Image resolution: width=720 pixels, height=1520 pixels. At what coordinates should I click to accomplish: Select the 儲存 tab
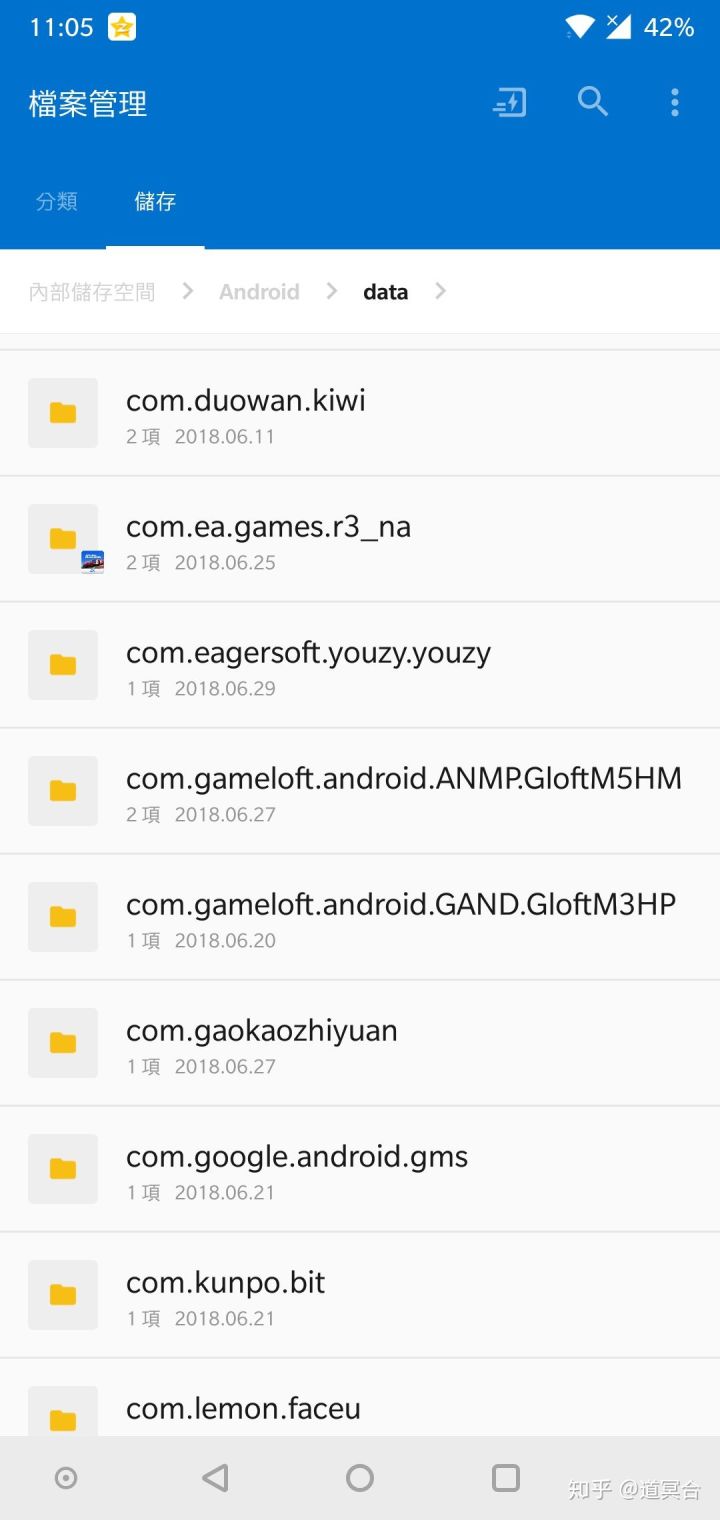[155, 202]
